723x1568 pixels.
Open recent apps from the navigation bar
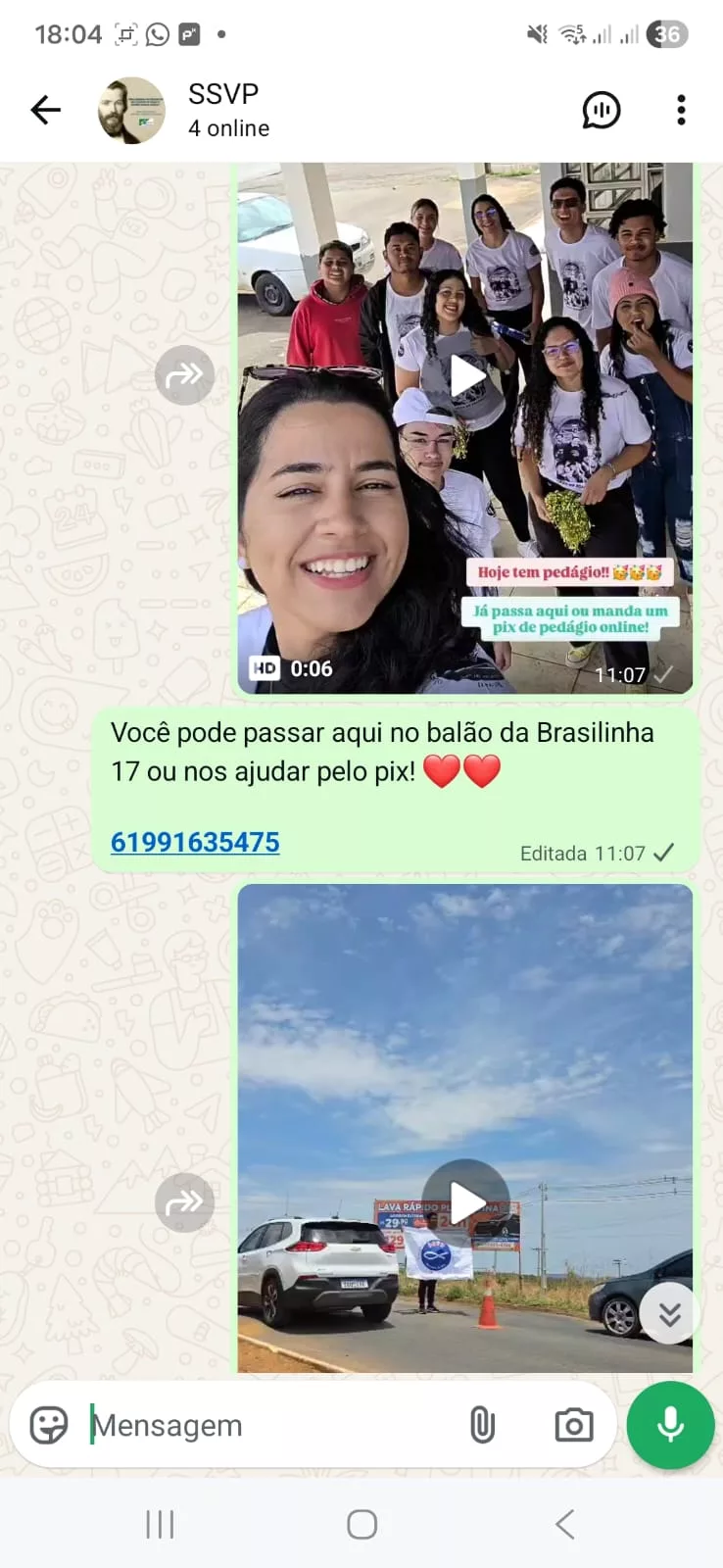click(x=160, y=1524)
